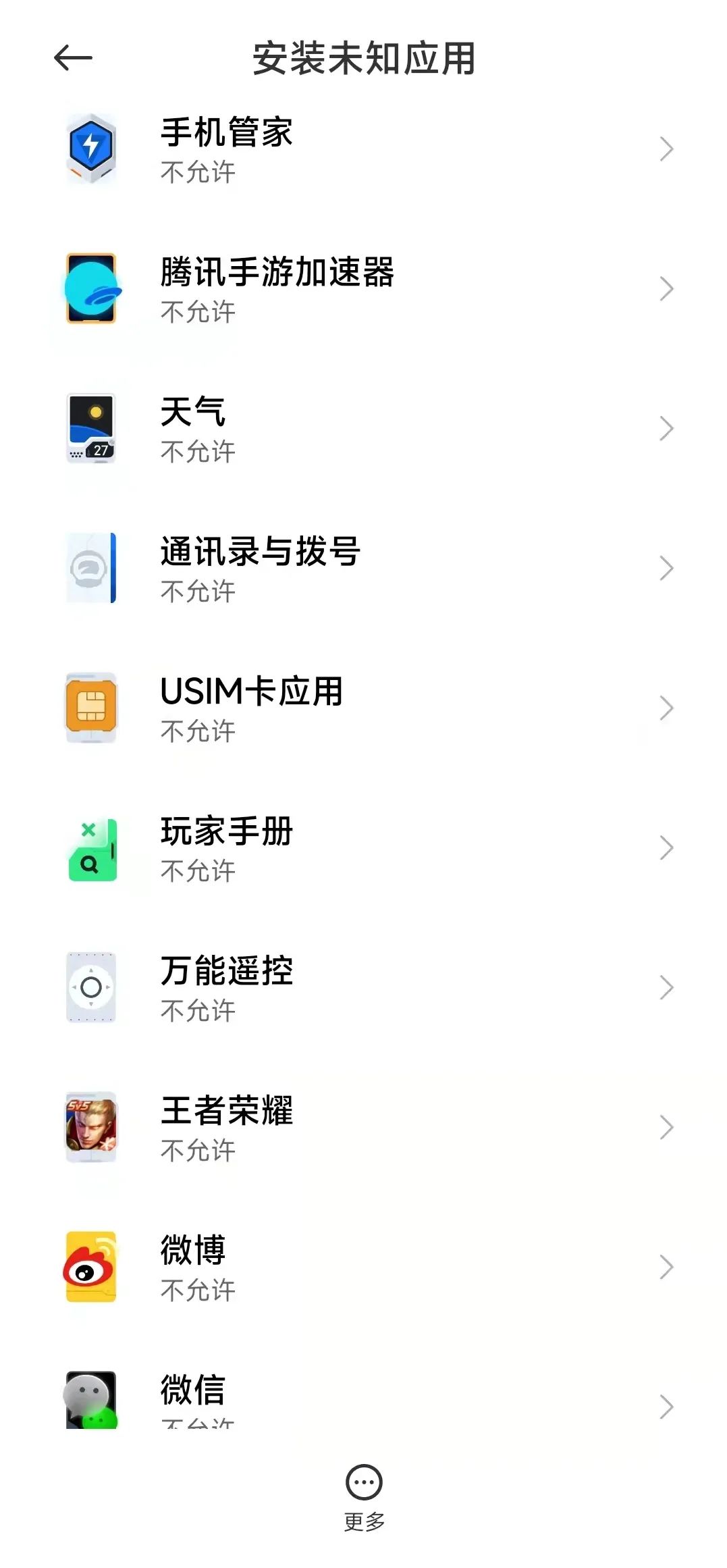727x1568 pixels.
Task: Tap the back arrow at top left
Action: pyautogui.click(x=74, y=58)
